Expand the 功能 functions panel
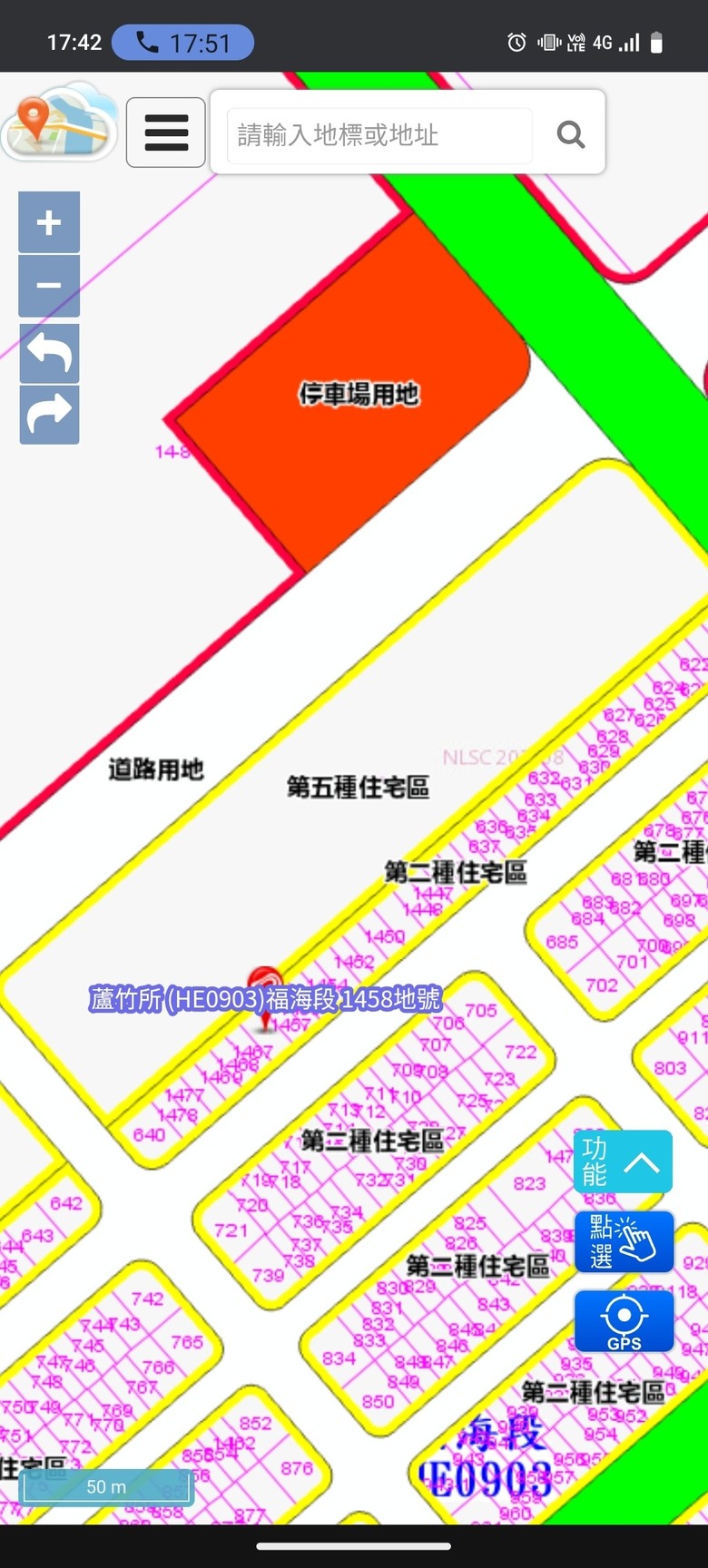708x1568 pixels. point(624,1161)
